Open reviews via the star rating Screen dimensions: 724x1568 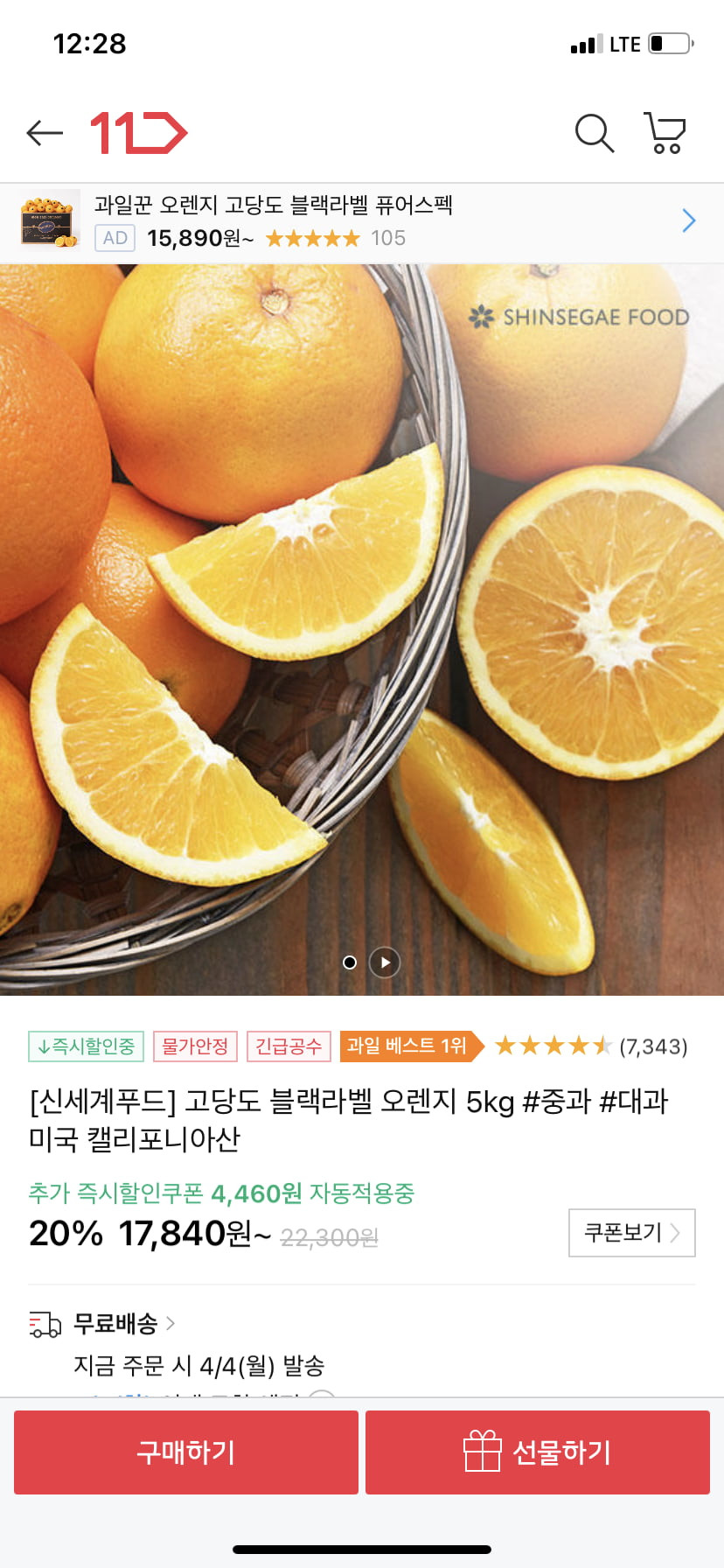(591, 1046)
